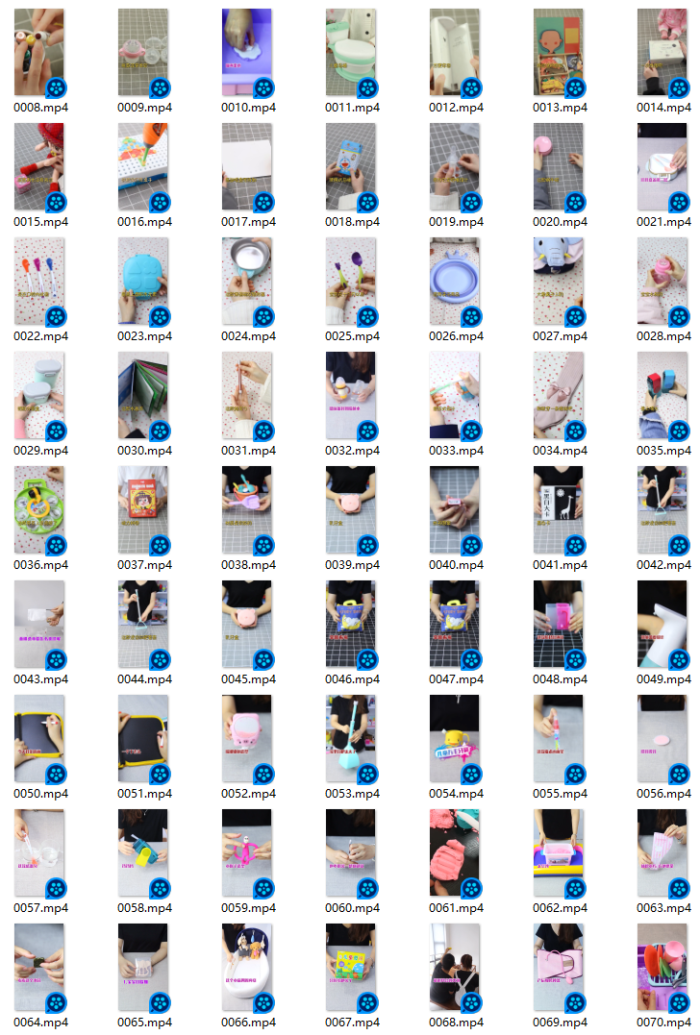This screenshot has height=1035, width=700.
Task: Open the video 0051.mp4
Action: coord(143,738)
